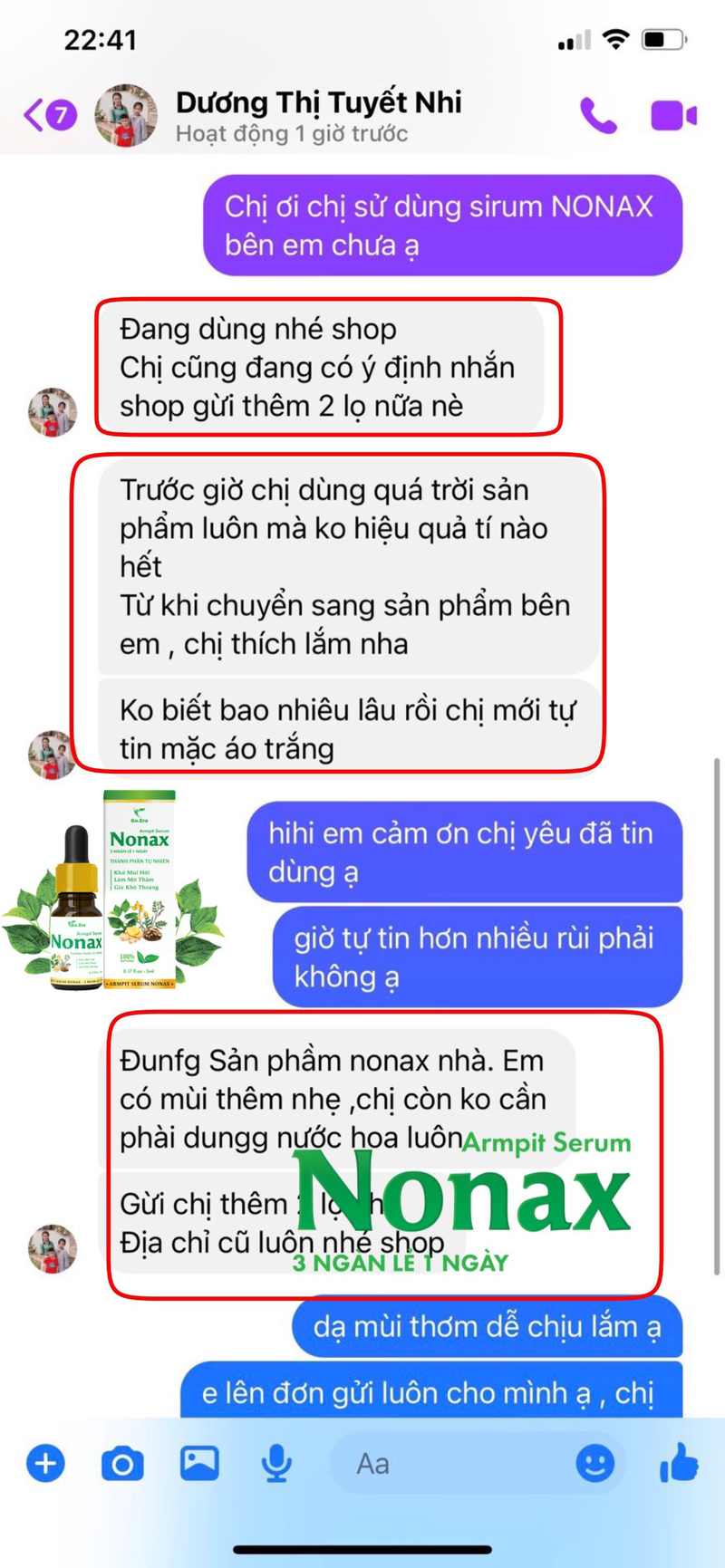Open the plus attachments menu

(45, 1463)
